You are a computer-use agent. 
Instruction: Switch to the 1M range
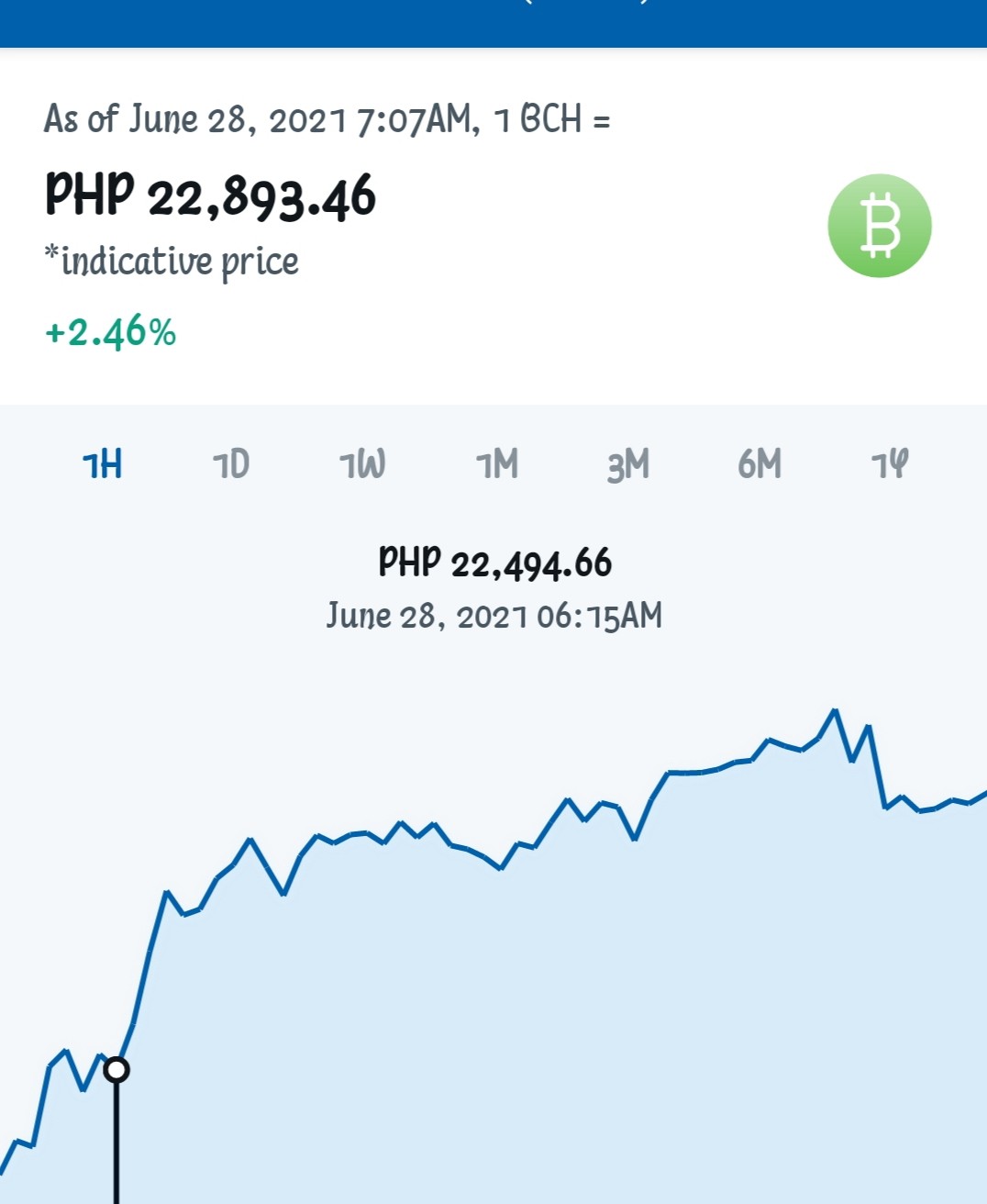[497, 464]
